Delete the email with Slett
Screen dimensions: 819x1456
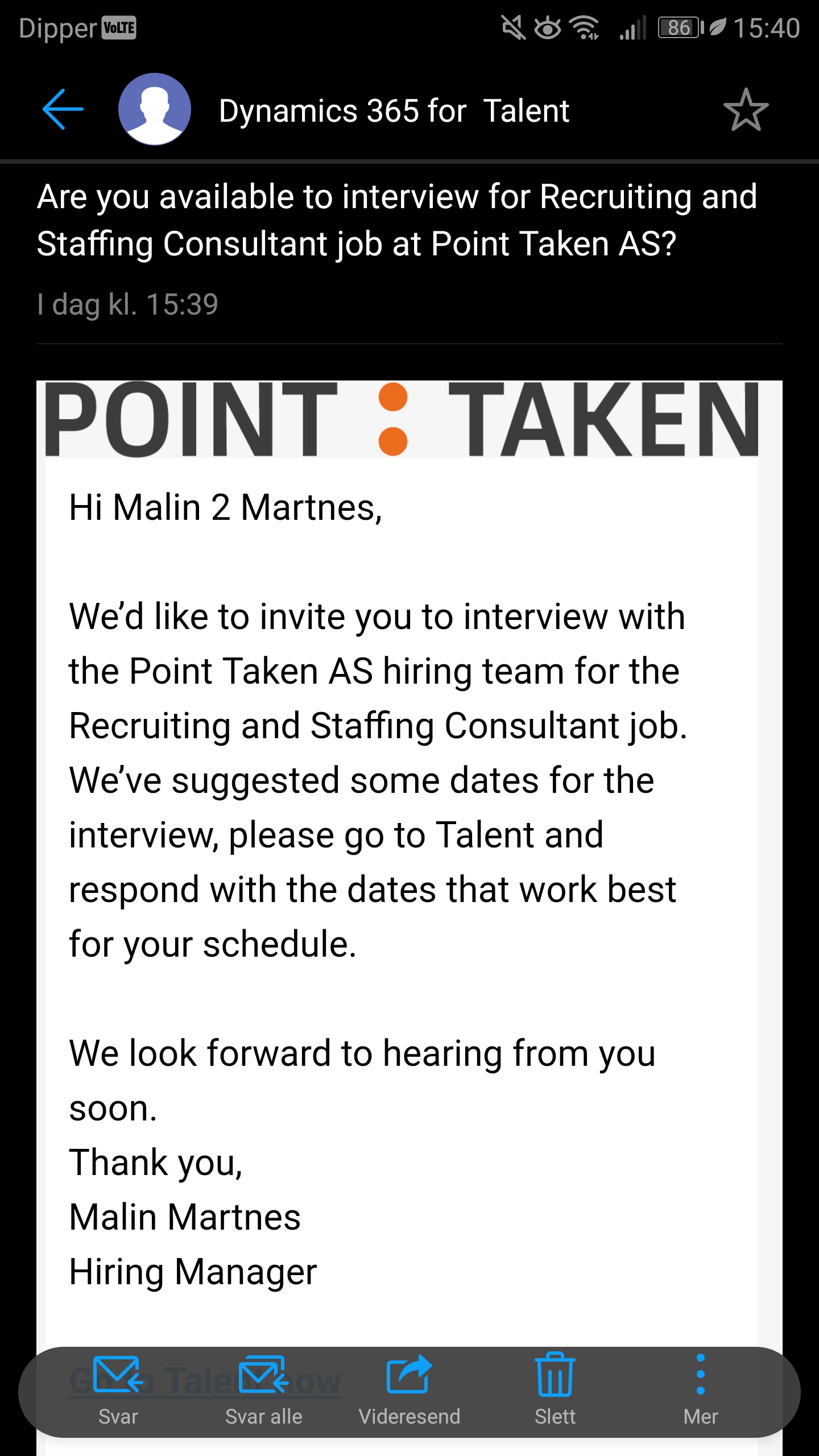pos(555,1389)
